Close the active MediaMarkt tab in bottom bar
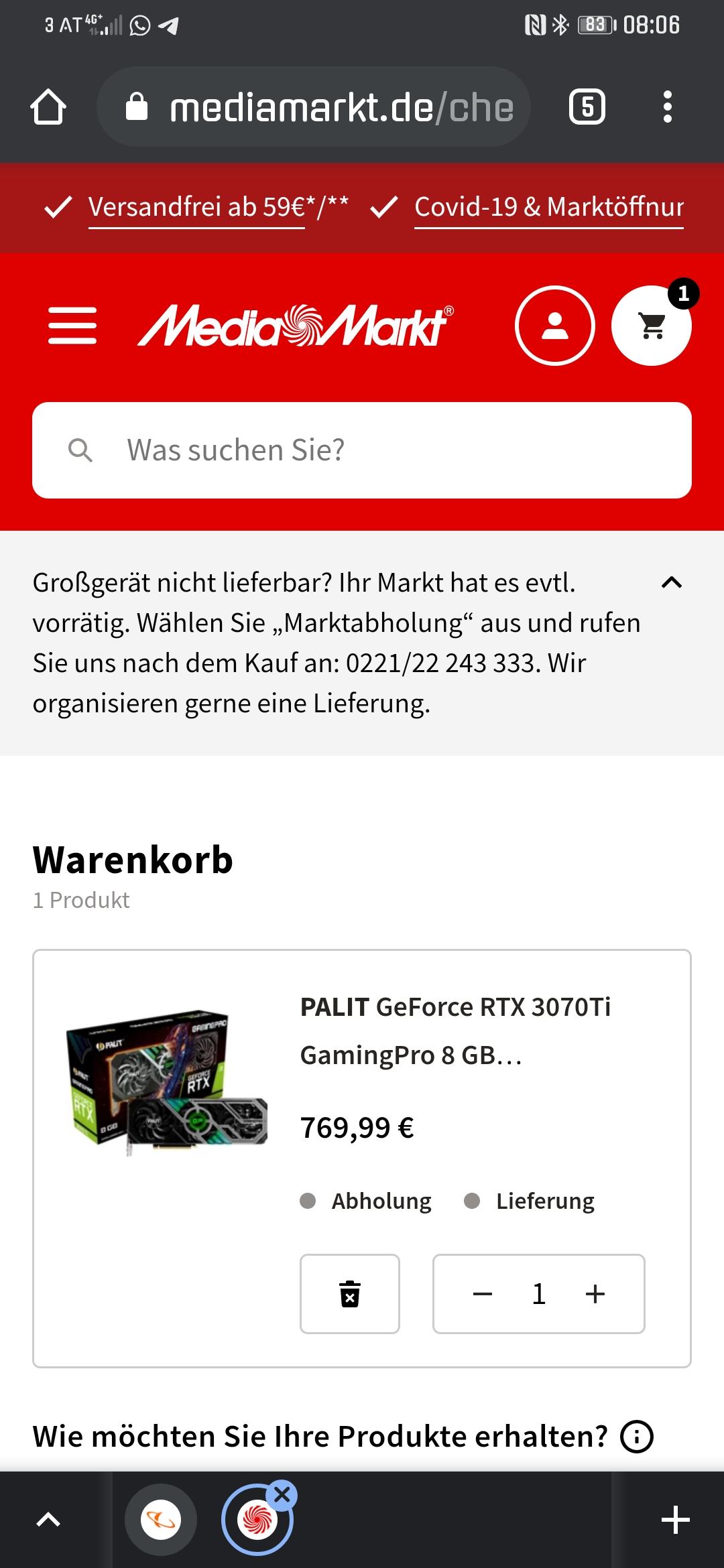This screenshot has height=1568, width=724. pos(282,1495)
